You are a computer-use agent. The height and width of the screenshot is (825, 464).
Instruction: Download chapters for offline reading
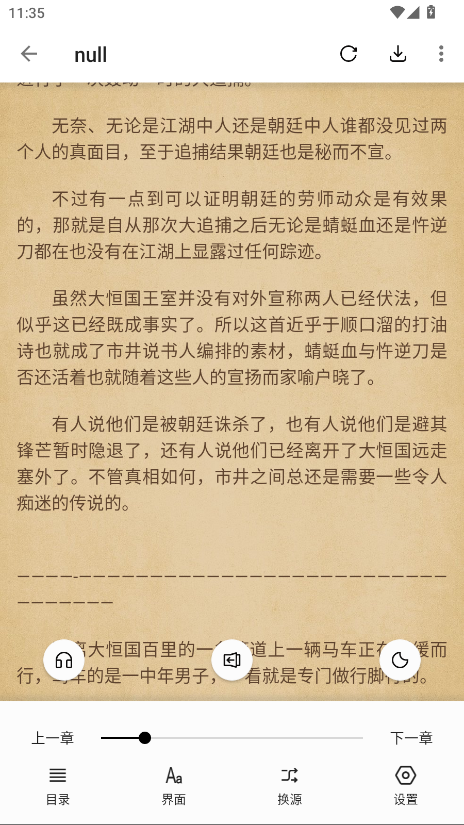(398, 54)
